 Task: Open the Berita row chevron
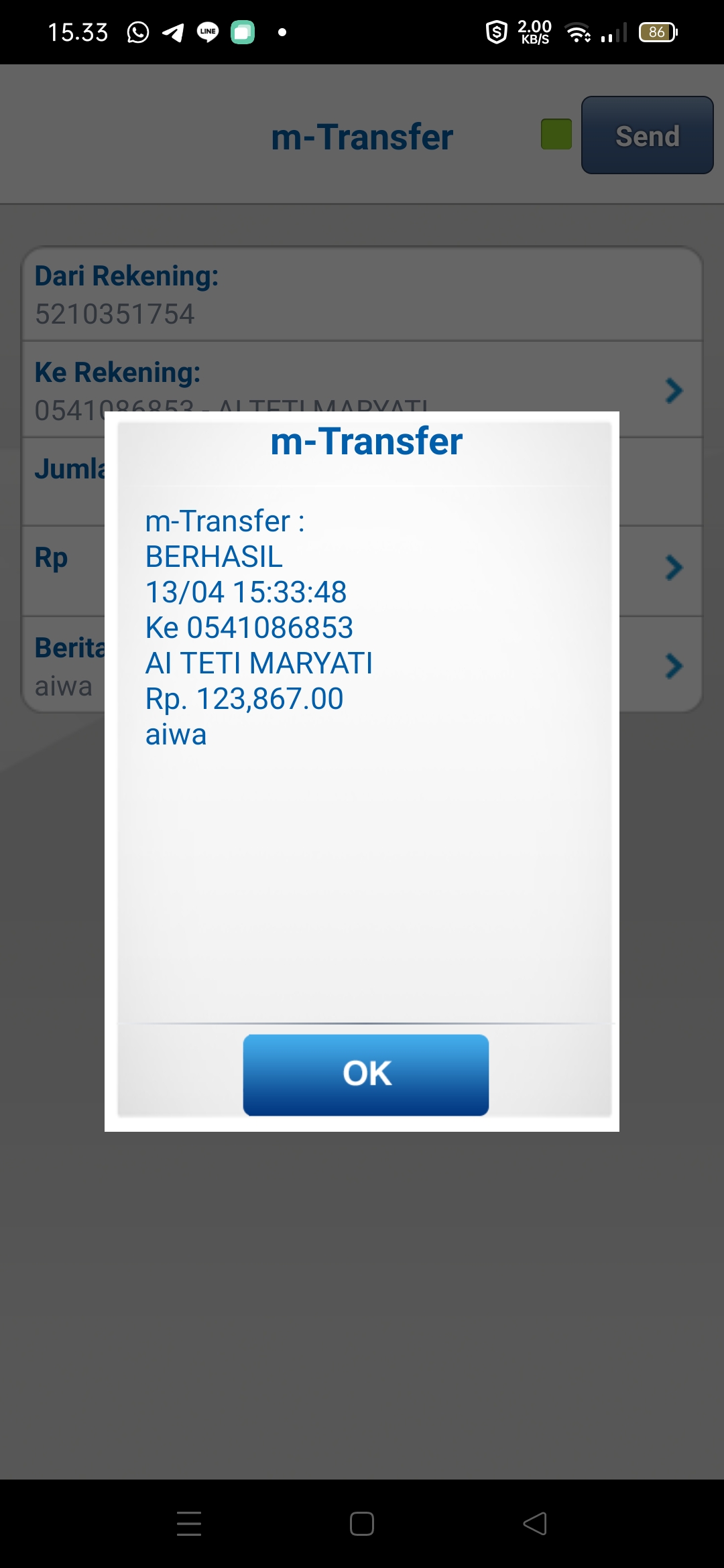674,666
